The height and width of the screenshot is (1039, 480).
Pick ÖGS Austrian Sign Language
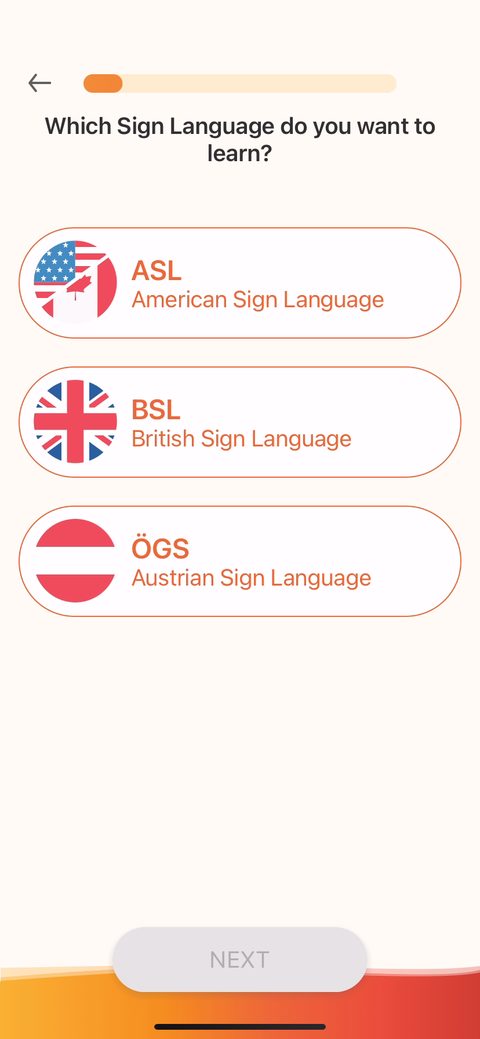click(x=240, y=561)
